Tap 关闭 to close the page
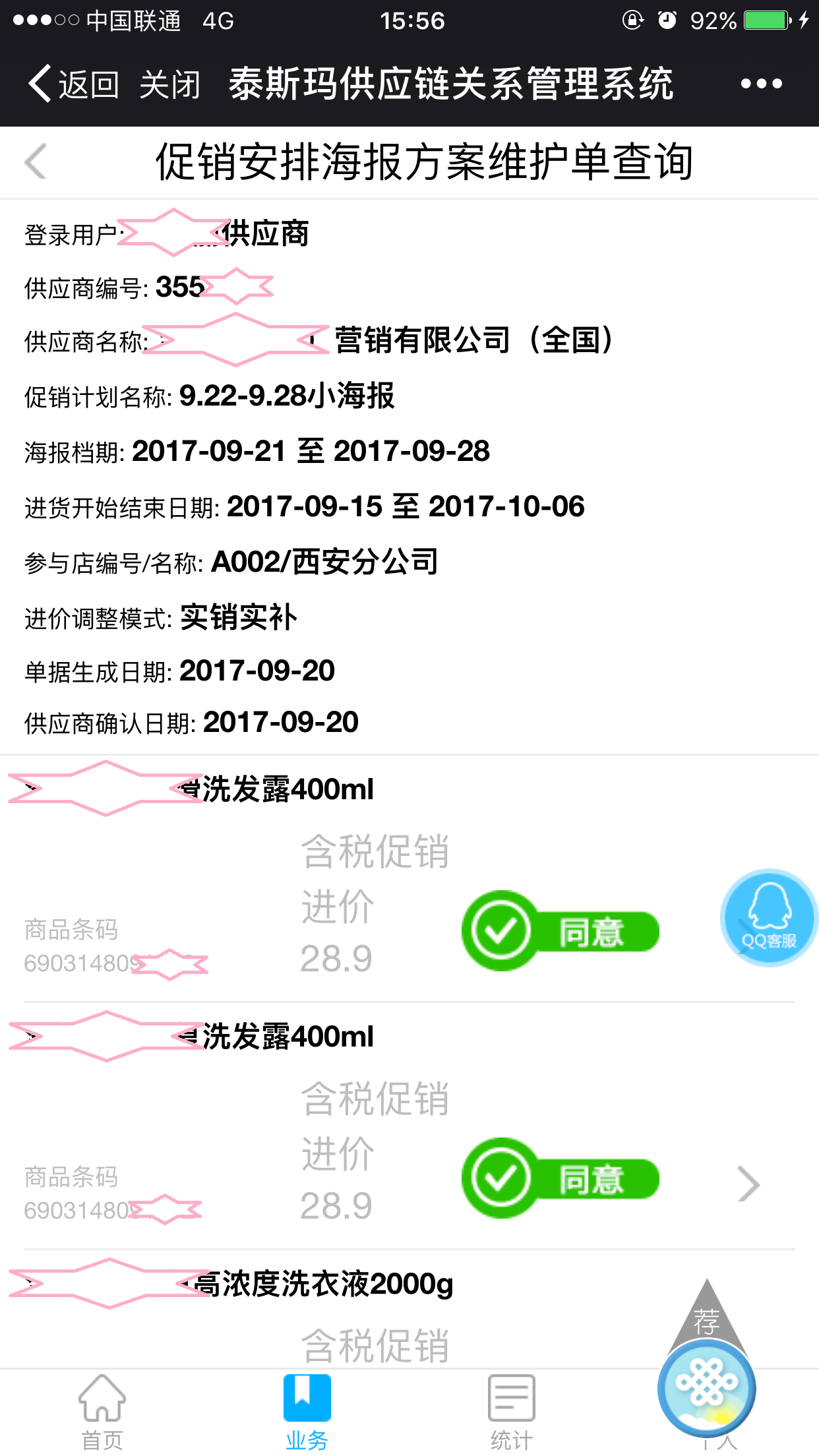Image resolution: width=819 pixels, height=1456 pixels. (x=169, y=84)
